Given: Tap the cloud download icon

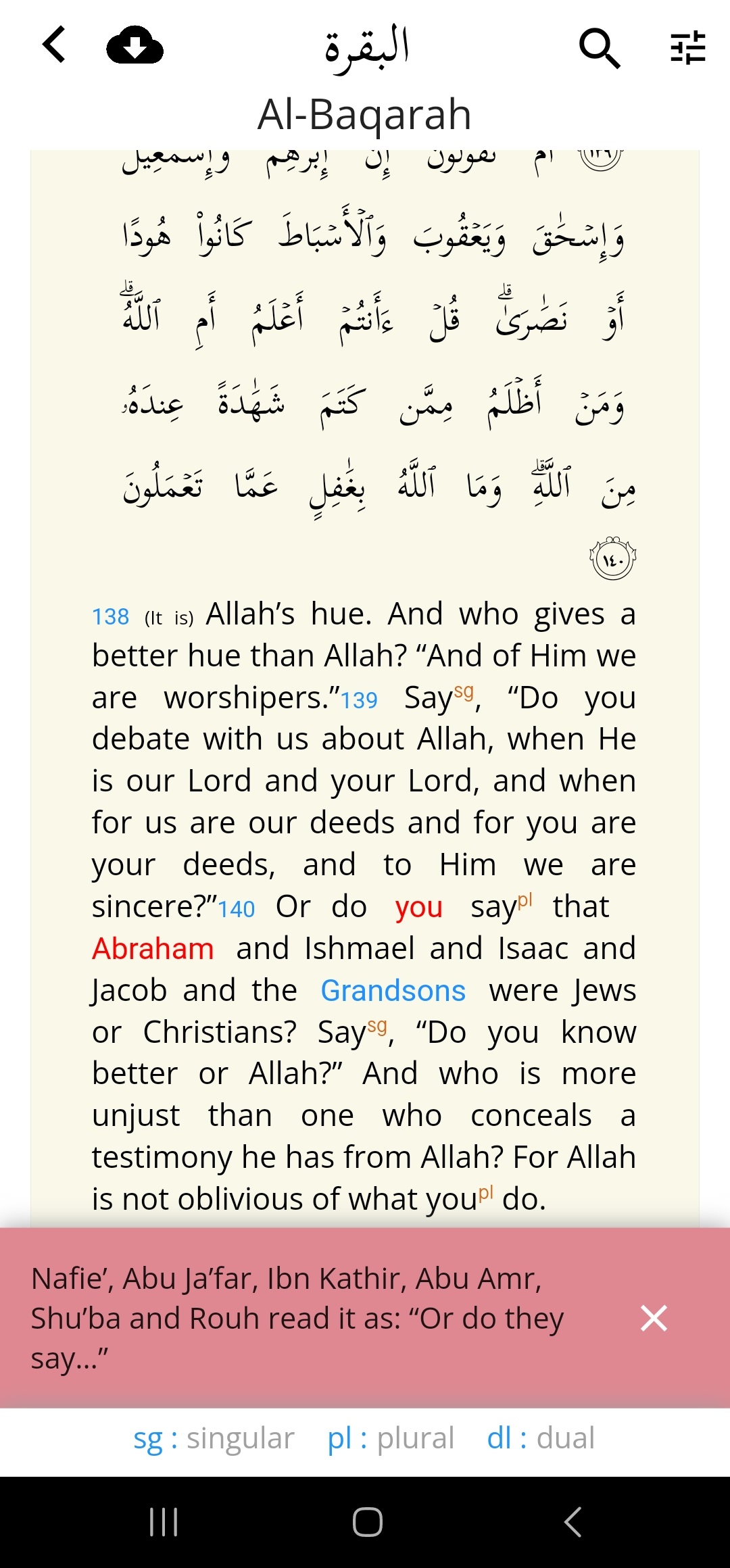Looking at the screenshot, I should (x=135, y=45).
